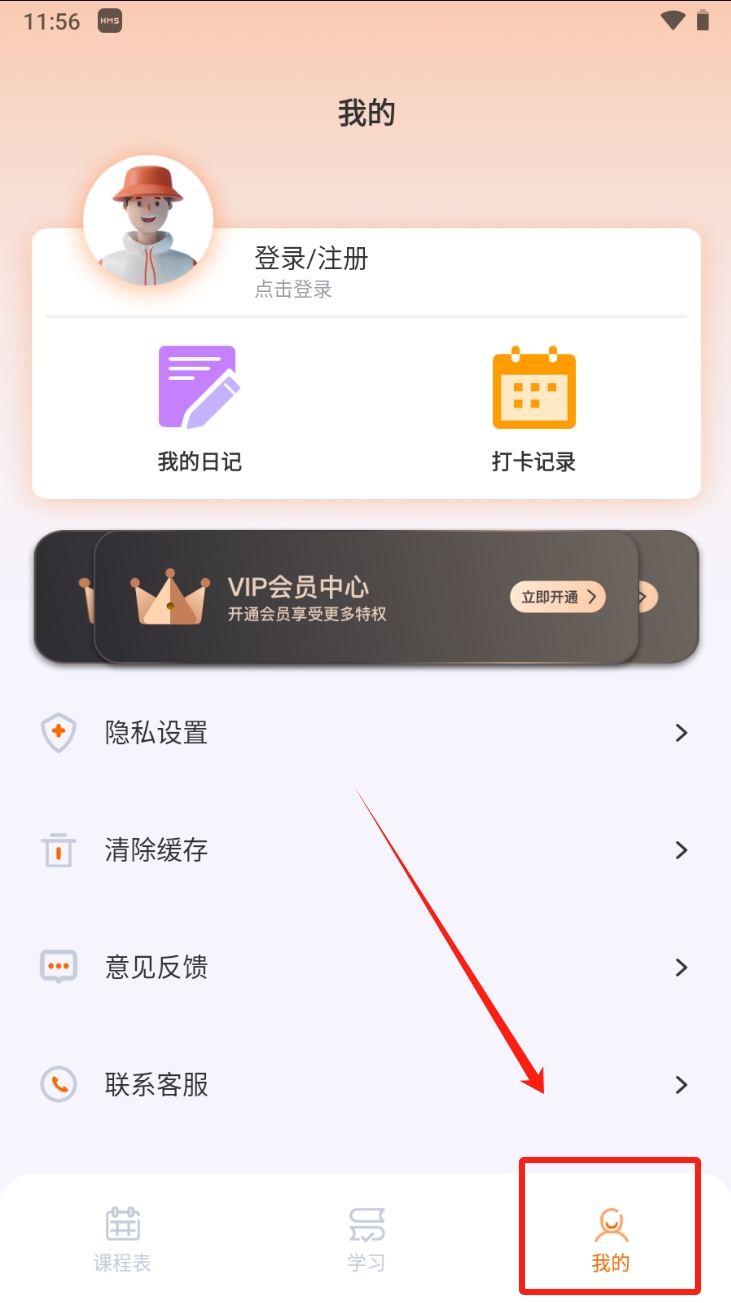Switch to the 课程表 tab
This screenshot has height=1303, width=731.
pos(122,1238)
